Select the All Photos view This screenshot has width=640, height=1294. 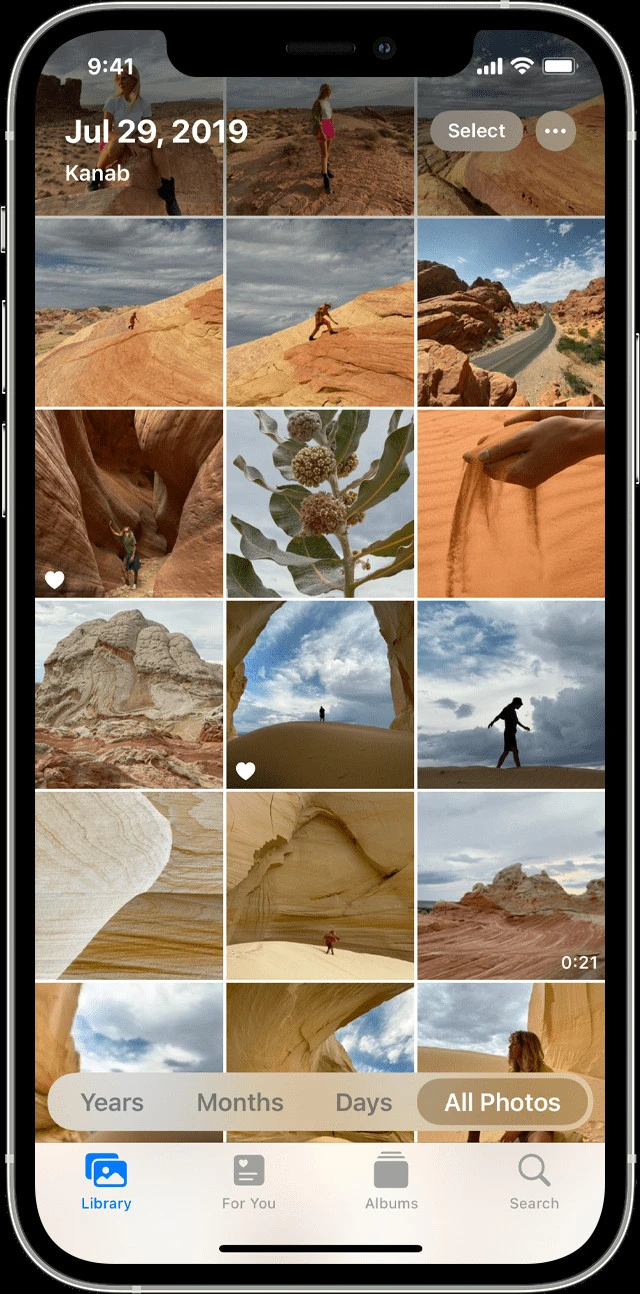(x=502, y=1102)
